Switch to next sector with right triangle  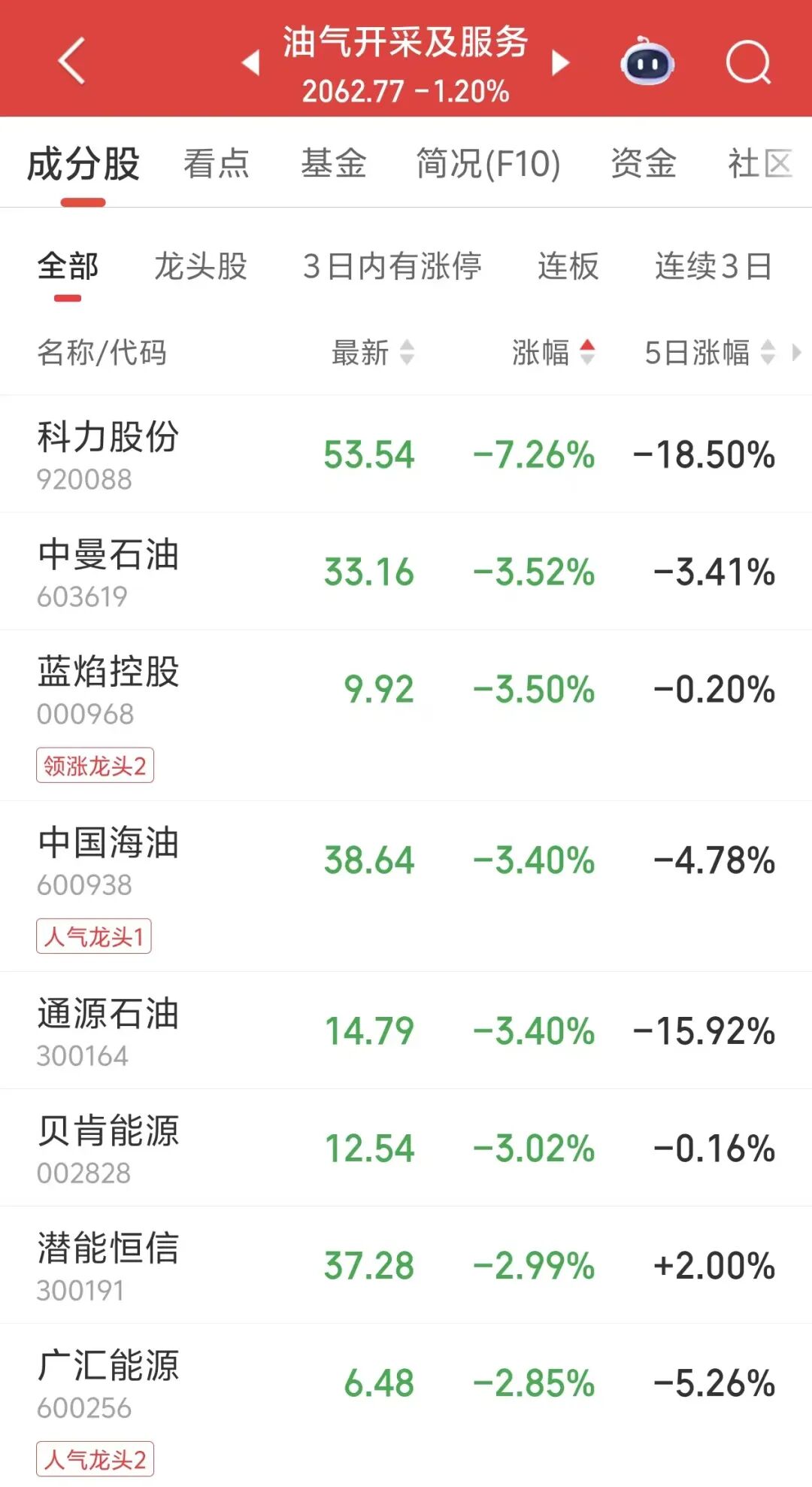pos(560,62)
